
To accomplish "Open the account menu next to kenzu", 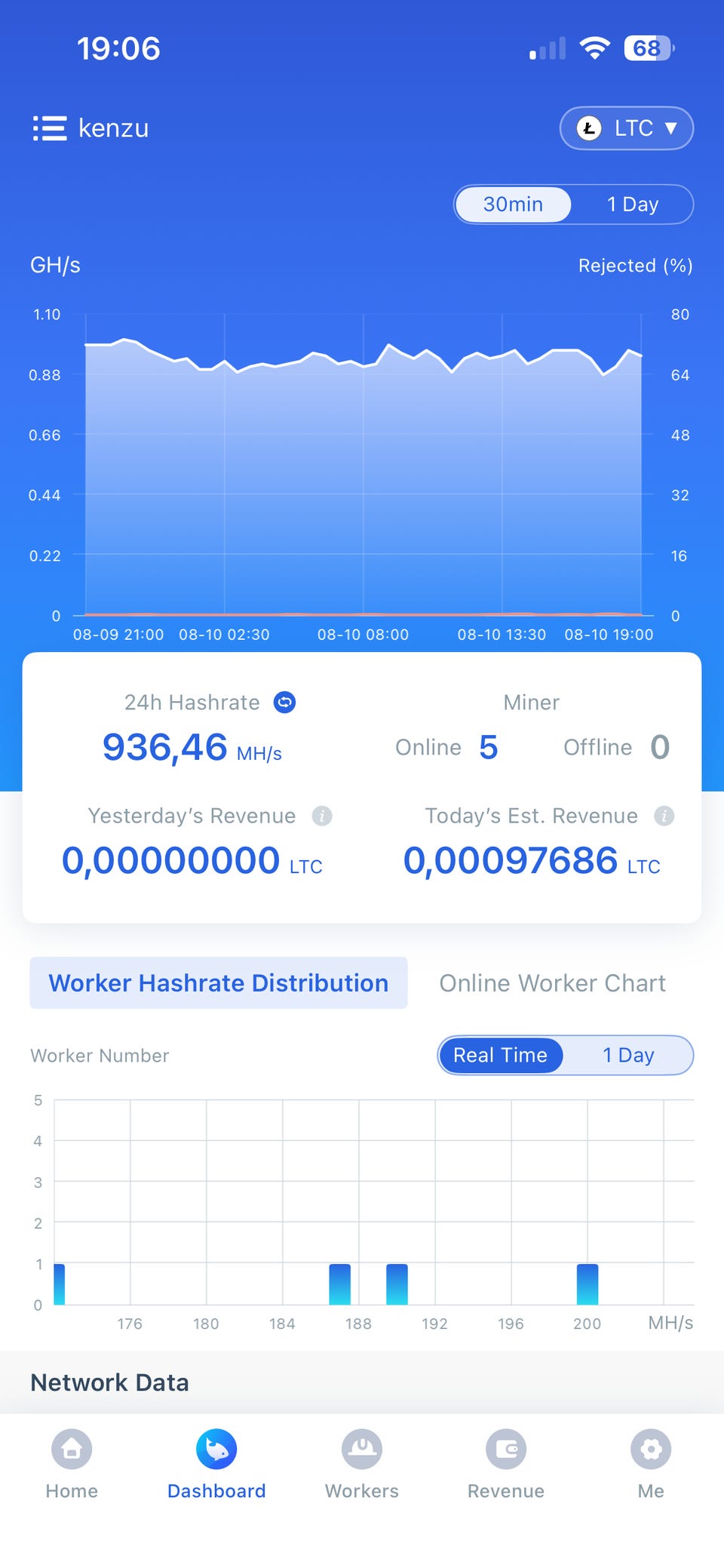I will pos(50,128).
